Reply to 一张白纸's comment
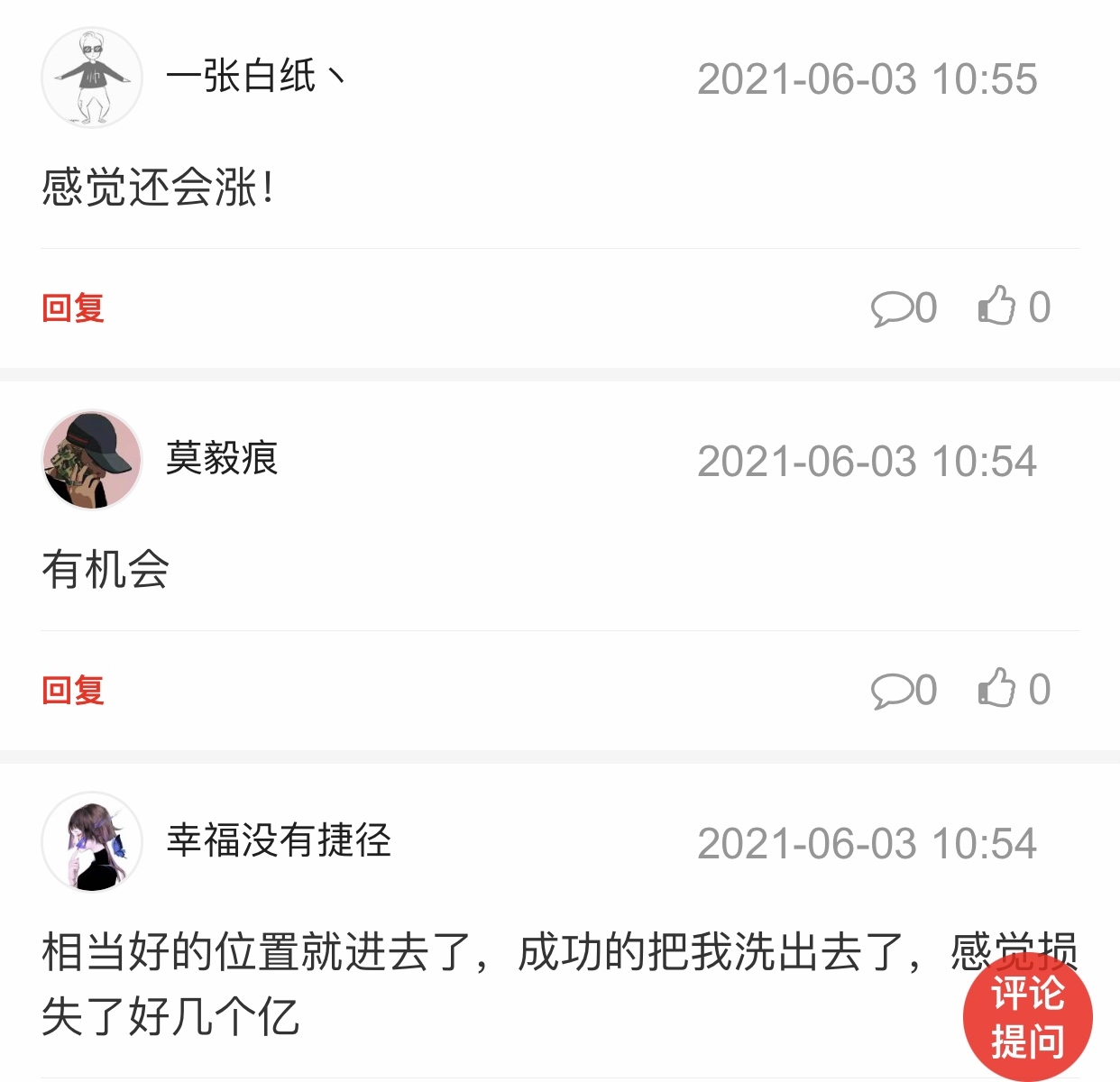Screen dimensions: 1120x1082 [73, 308]
